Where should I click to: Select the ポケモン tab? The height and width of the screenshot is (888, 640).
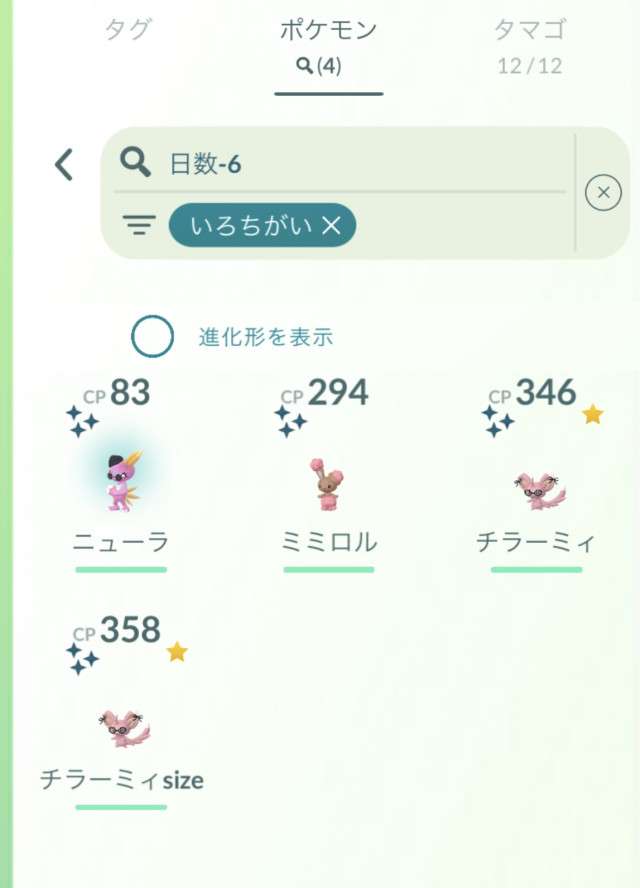point(328,45)
